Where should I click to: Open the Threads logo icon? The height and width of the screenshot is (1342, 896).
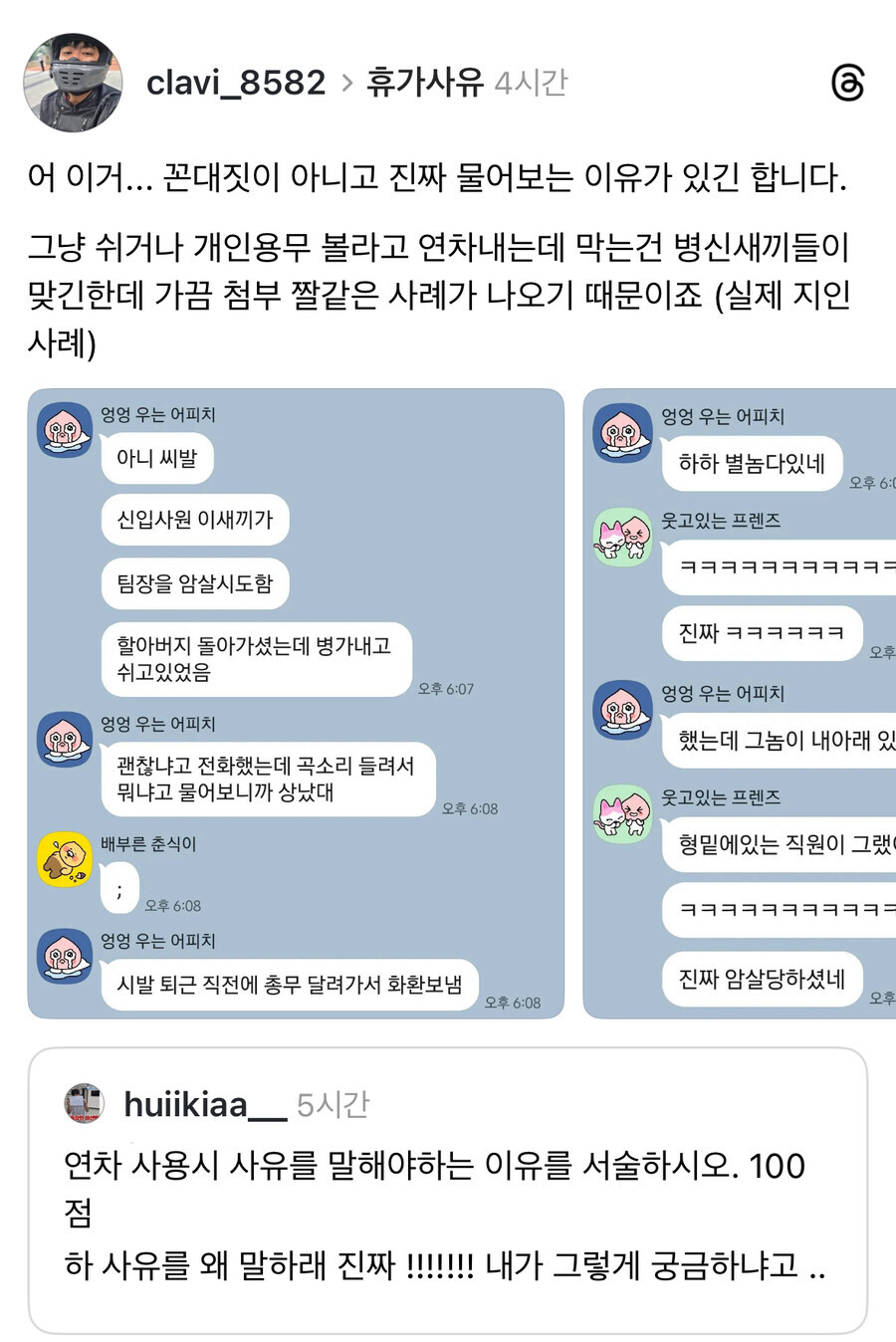pos(847,84)
